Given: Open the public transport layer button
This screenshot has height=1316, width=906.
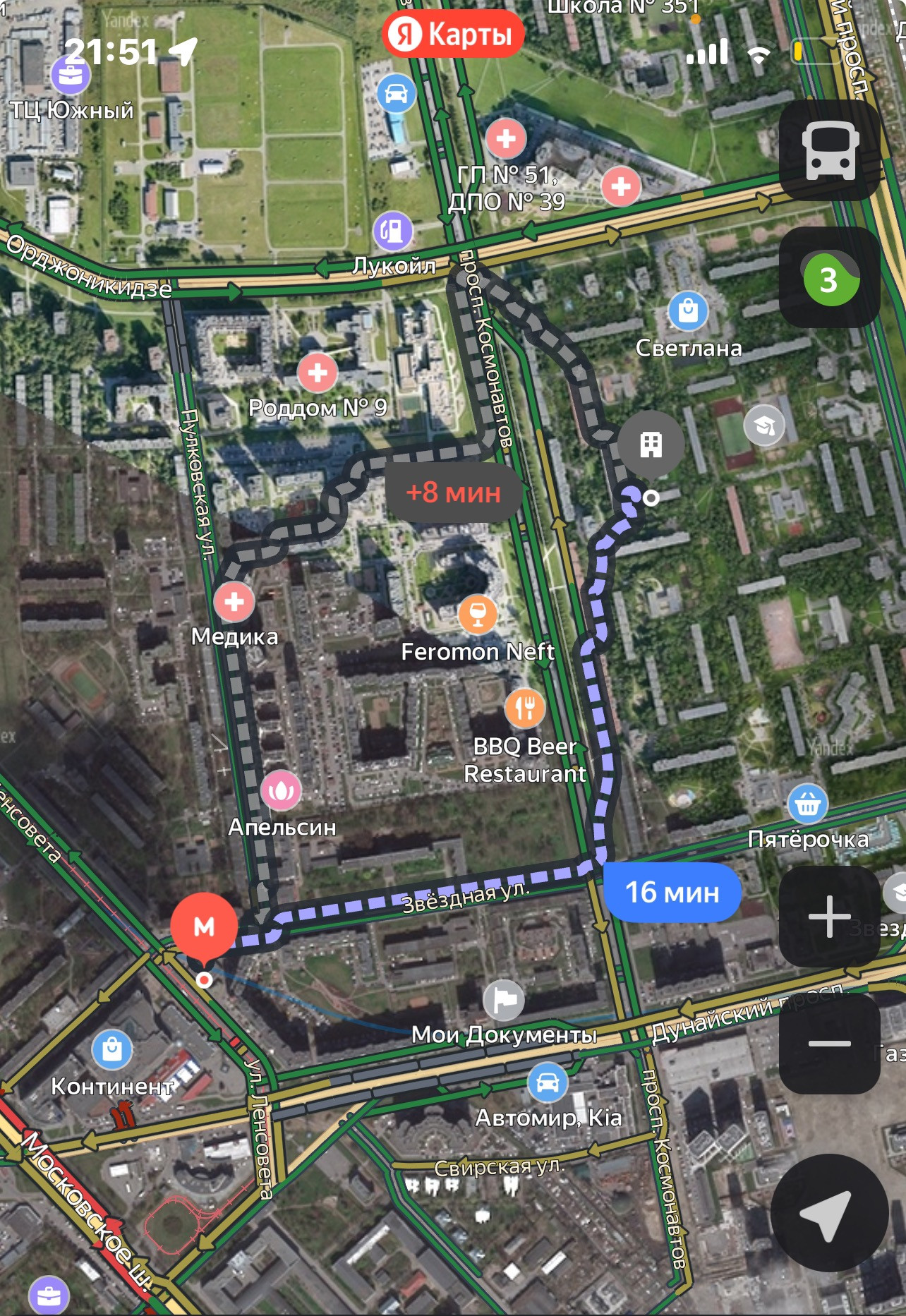Looking at the screenshot, I should pos(830,150).
